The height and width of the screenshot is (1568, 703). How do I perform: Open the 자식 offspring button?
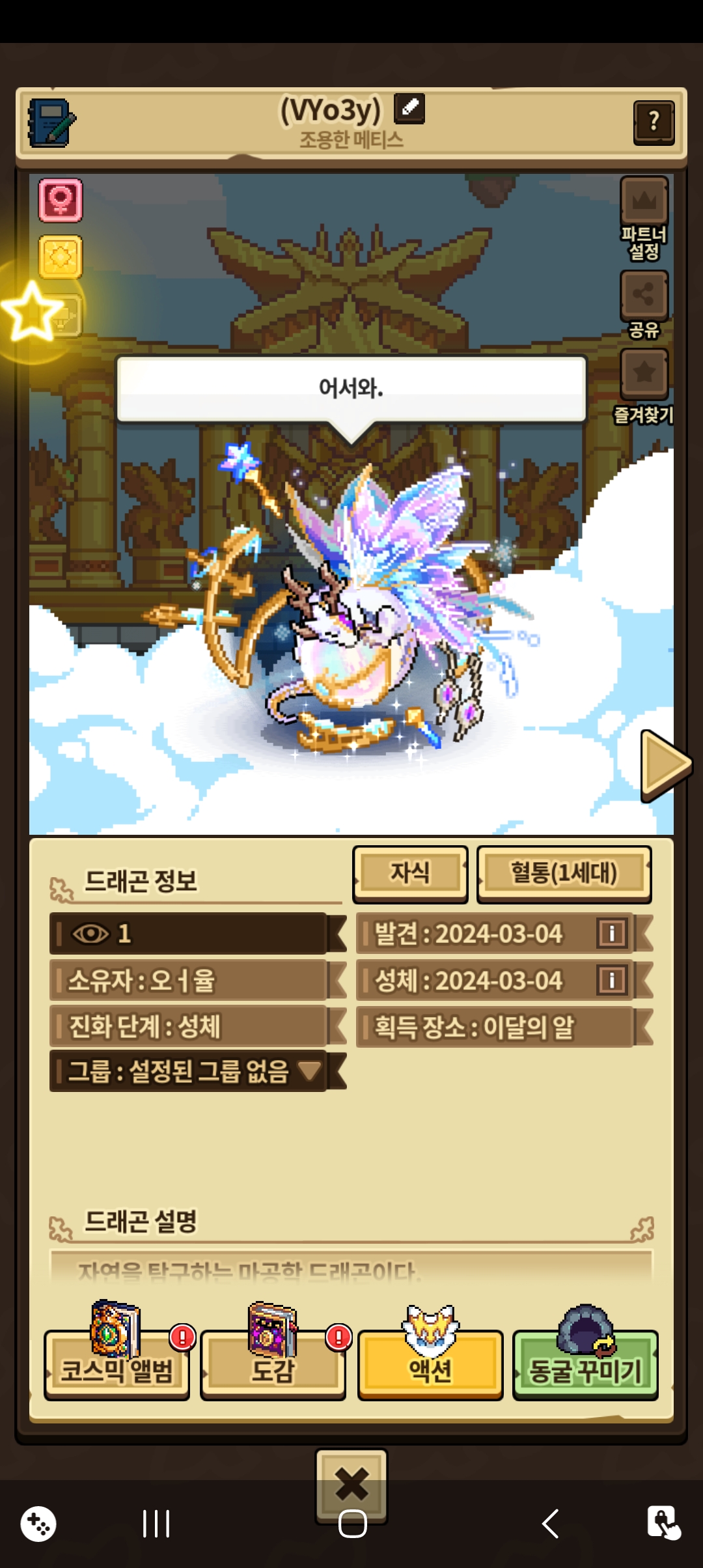pyautogui.click(x=410, y=873)
